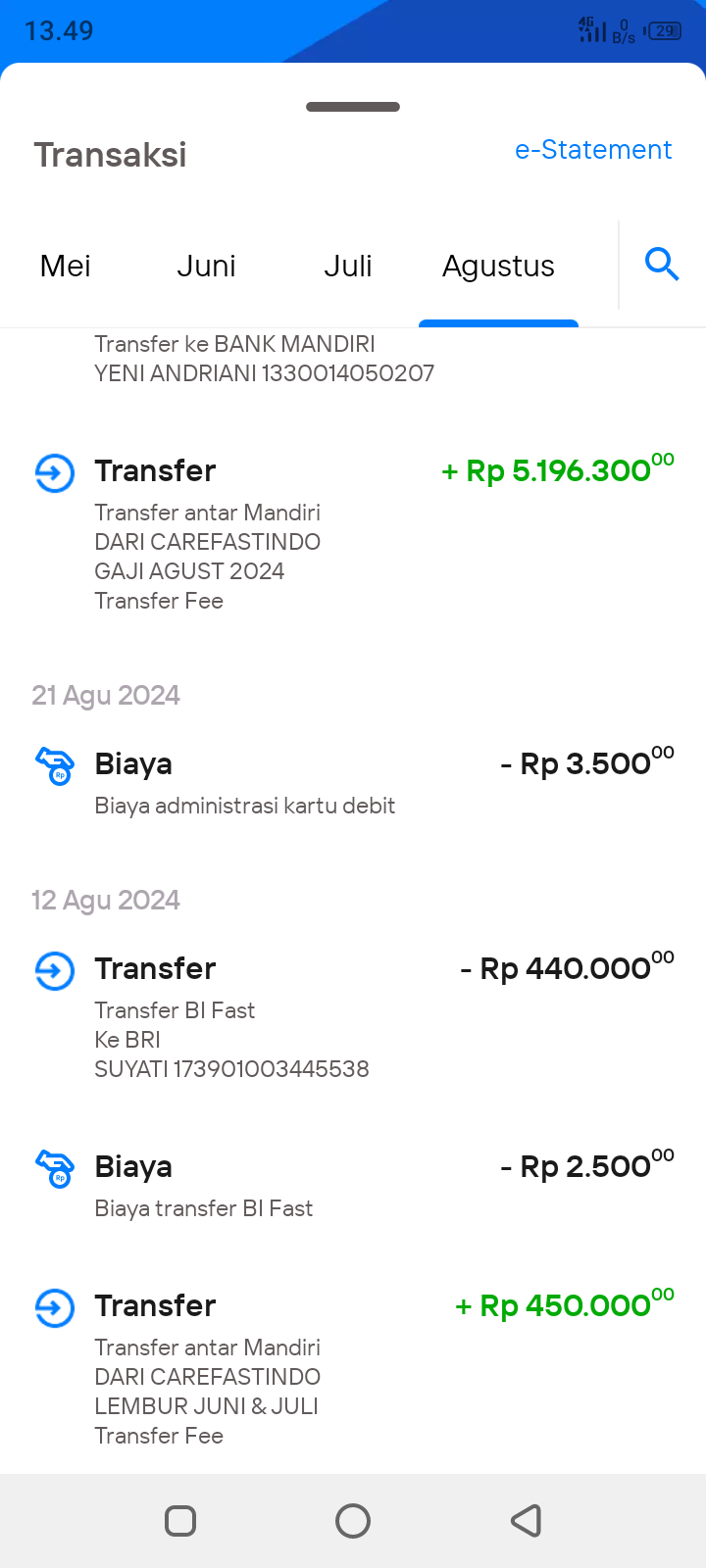Go back with the system back button
This screenshot has height=1568, width=706.
[527, 1521]
